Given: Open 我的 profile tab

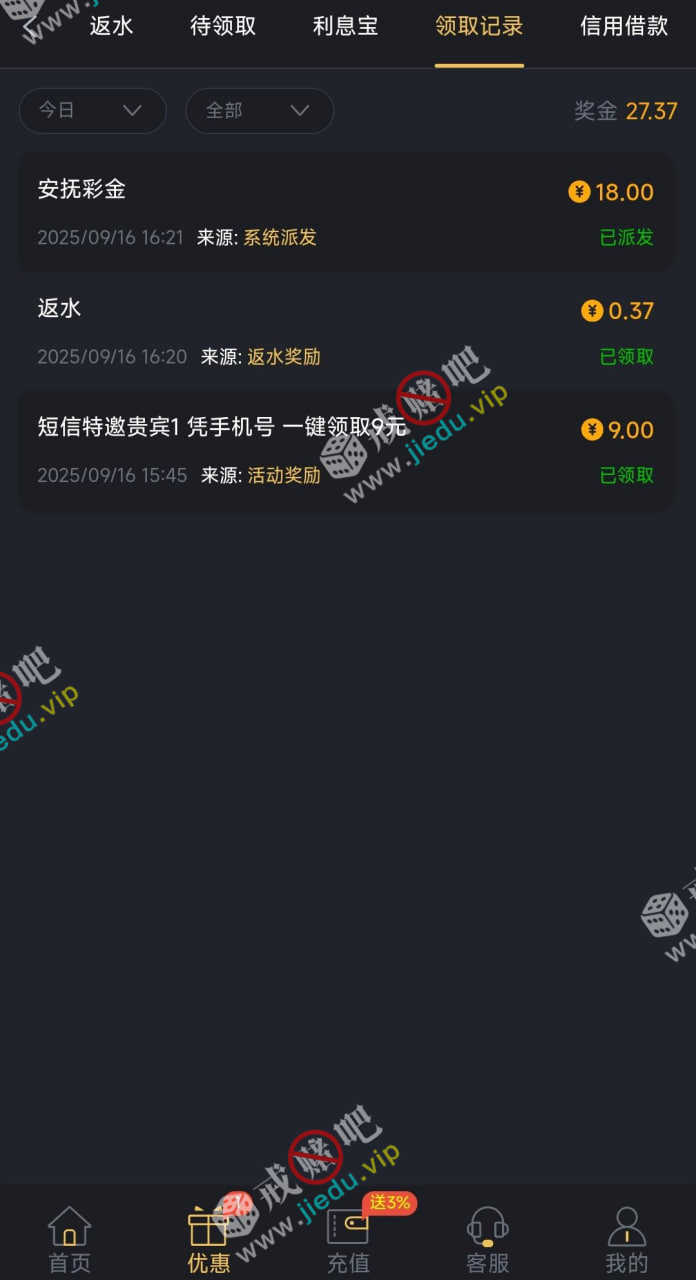Looking at the screenshot, I should [626, 1240].
